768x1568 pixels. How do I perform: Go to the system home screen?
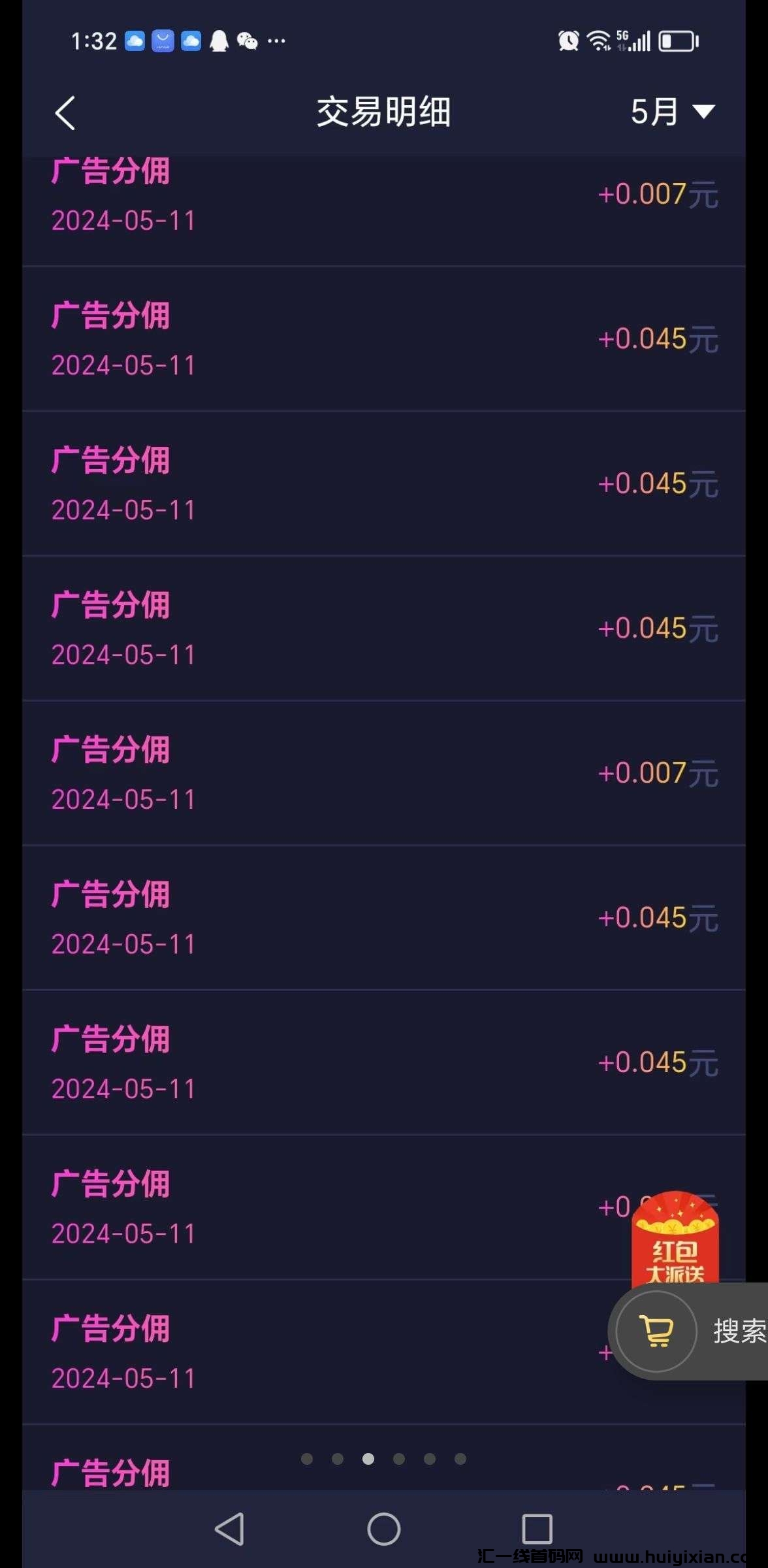(384, 1529)
